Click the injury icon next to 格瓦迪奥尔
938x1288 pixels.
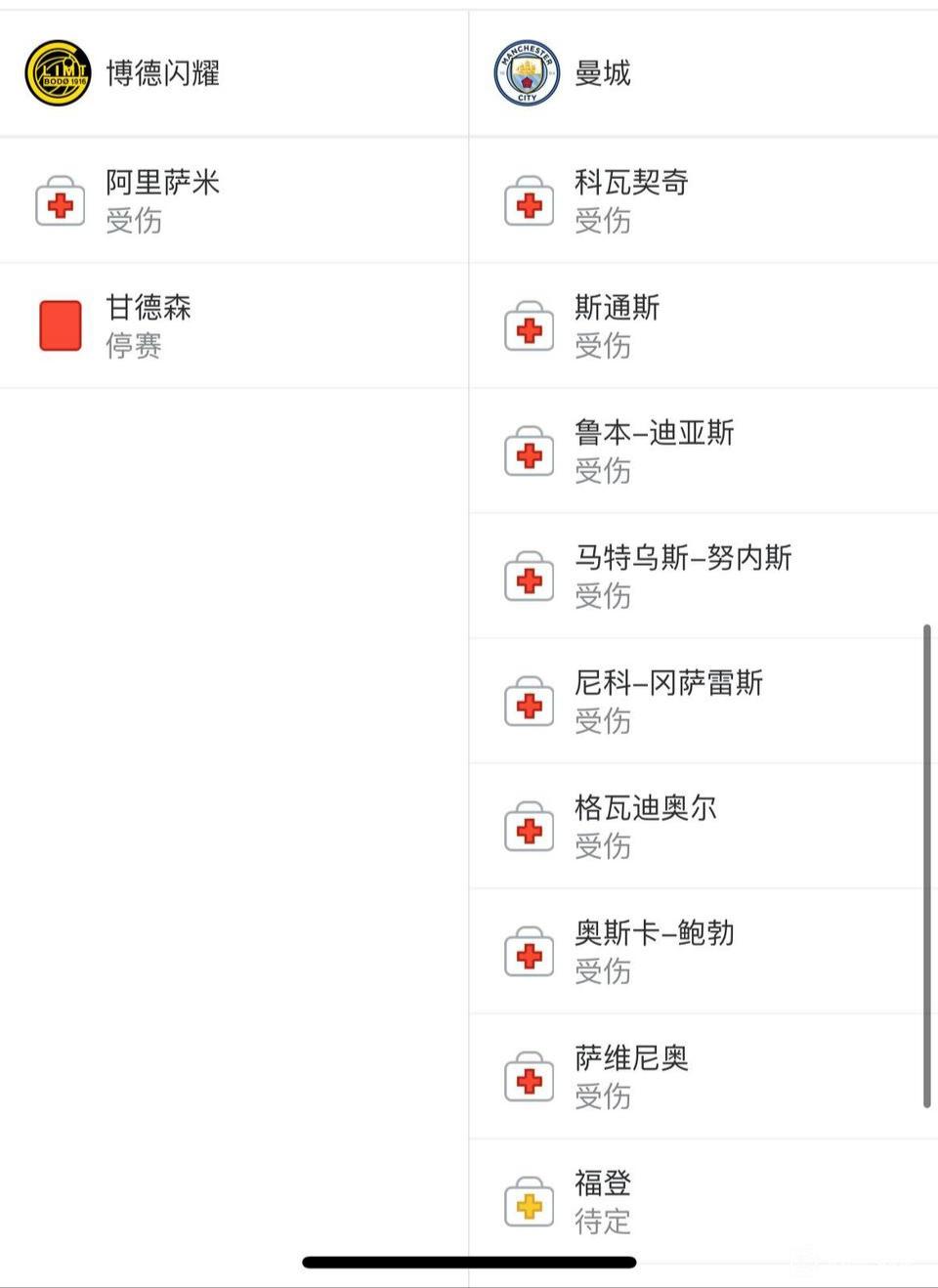tap(529, 826)
